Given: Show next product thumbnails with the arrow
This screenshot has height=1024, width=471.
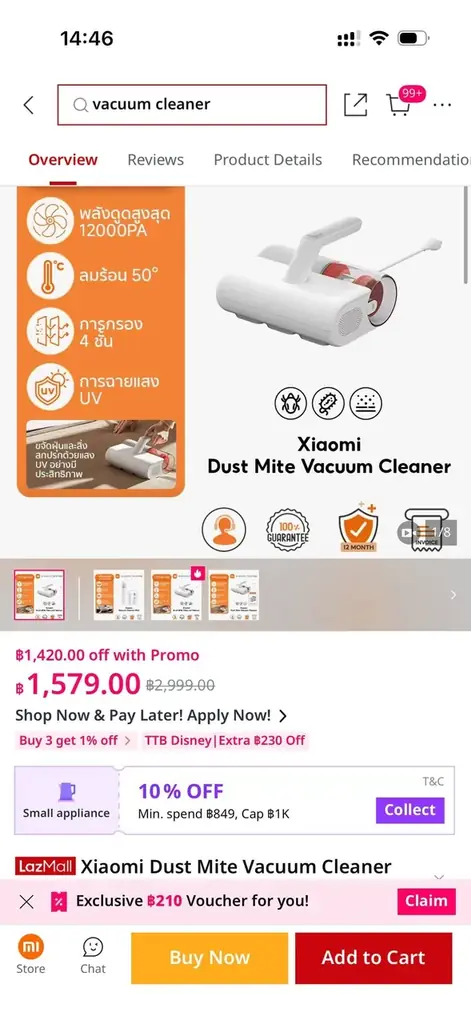Looking at the screenshot, I should (x=453, y=594).
